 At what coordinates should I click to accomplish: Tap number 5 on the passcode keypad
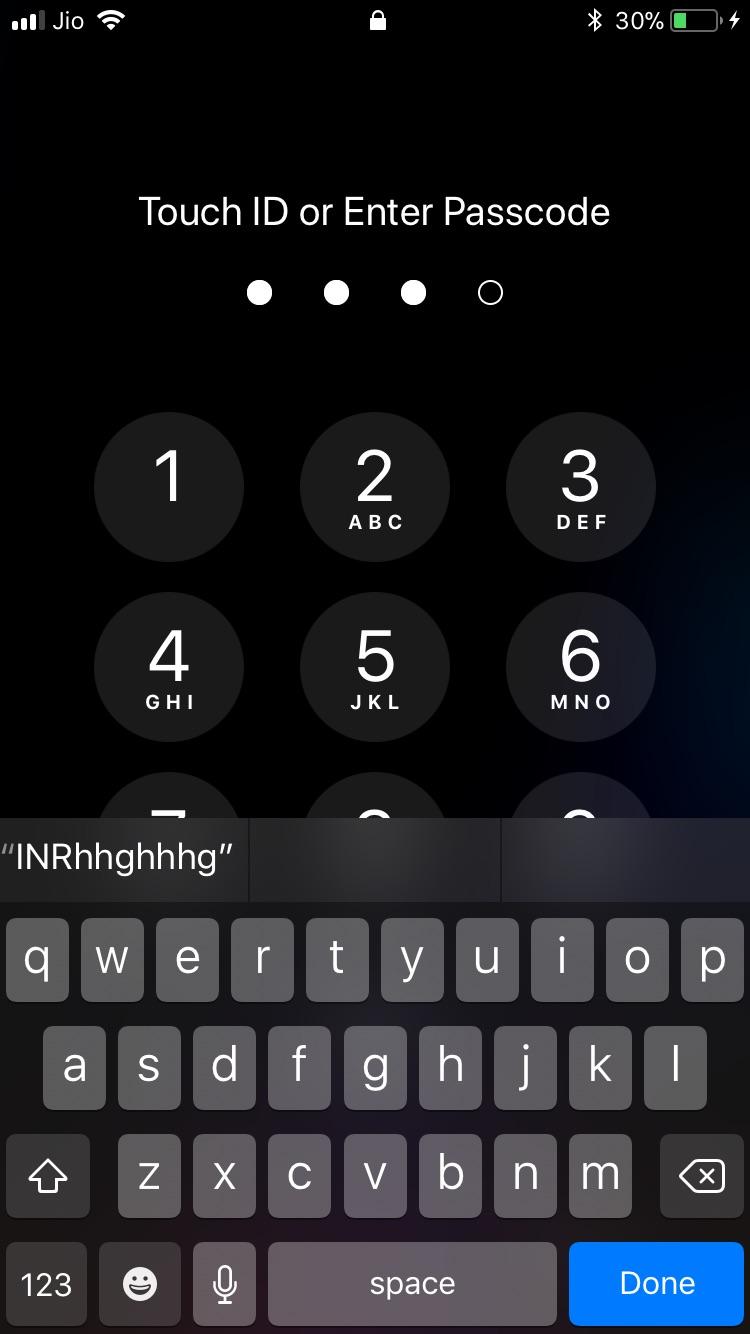375,667
